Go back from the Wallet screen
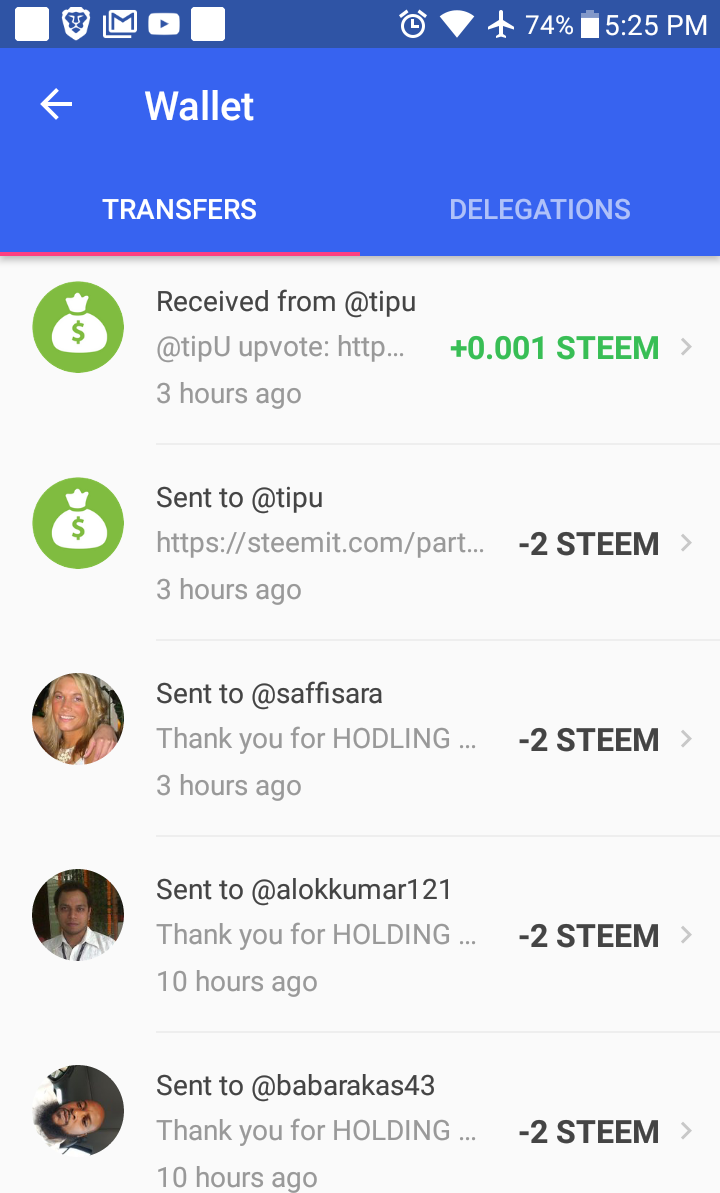This screenshot has width=720, height=1193. coord(56,105)
